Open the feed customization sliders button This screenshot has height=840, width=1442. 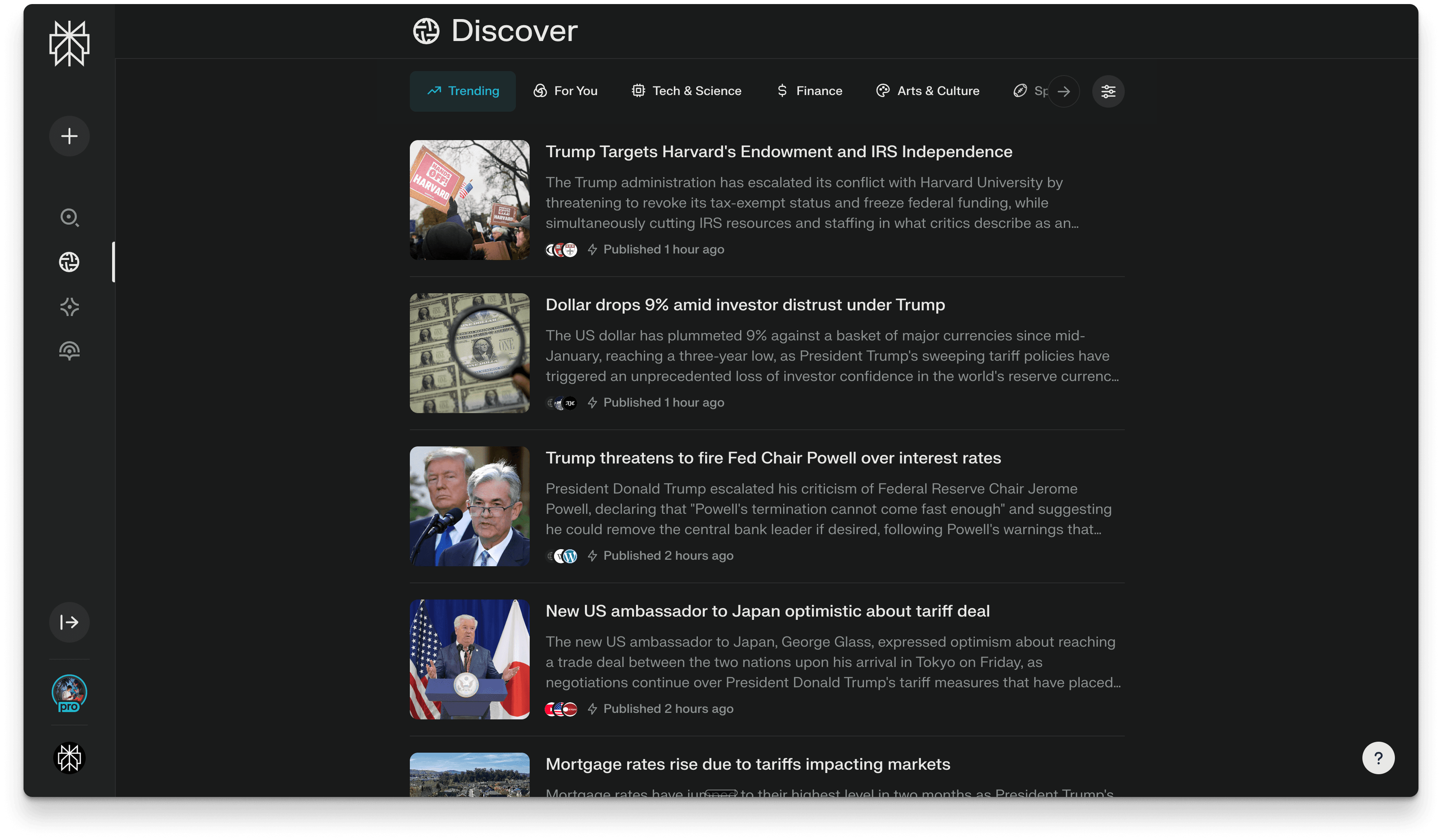point(1109,91)
